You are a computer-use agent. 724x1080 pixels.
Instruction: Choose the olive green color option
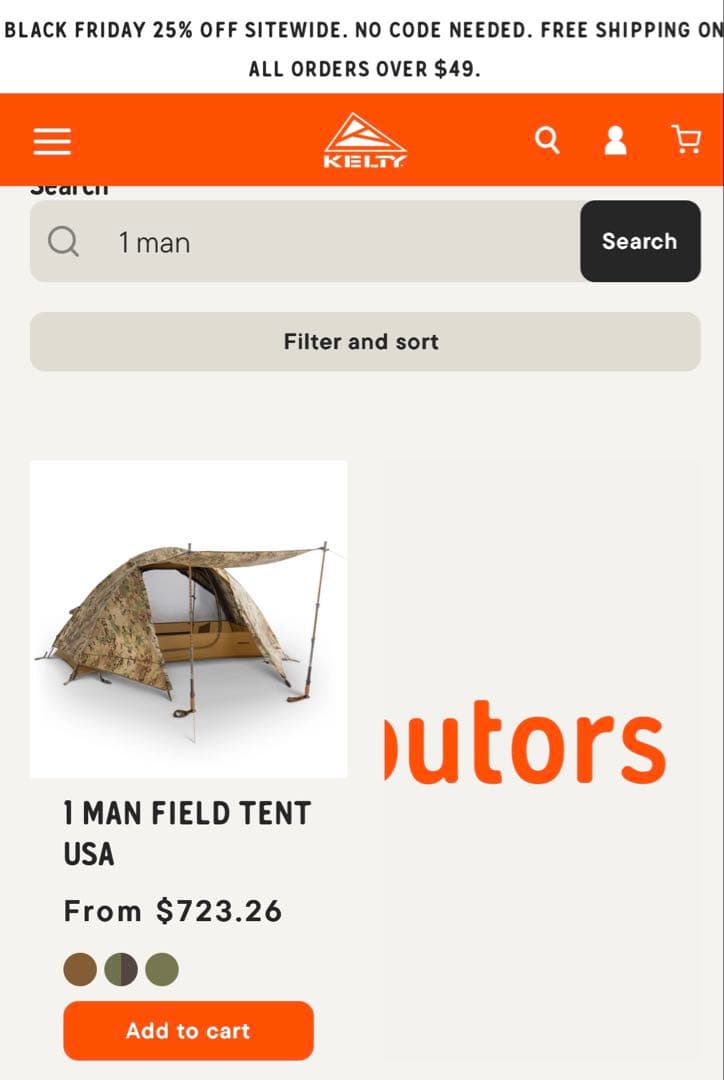162,969
